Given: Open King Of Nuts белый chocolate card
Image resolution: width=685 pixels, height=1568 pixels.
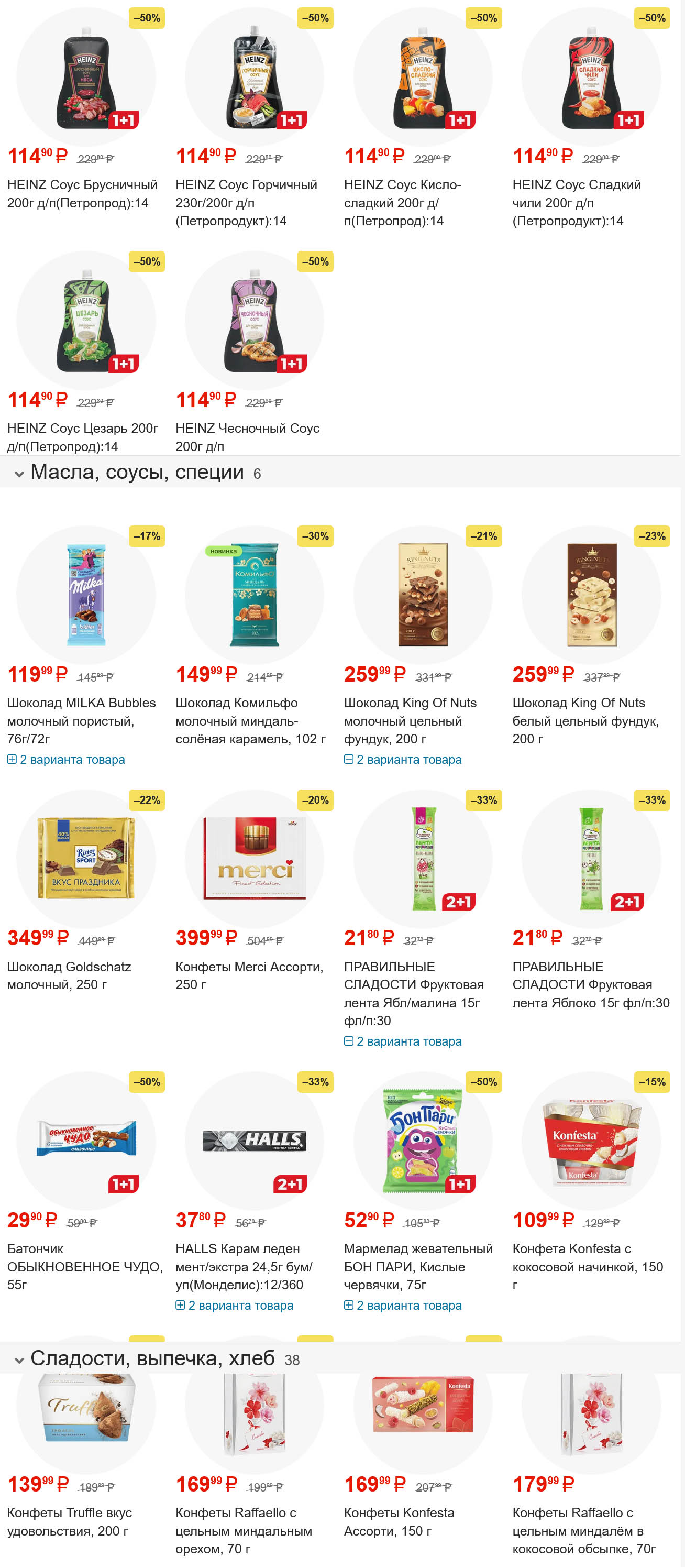Looking at the screenshot, I should (x=584, y=720).
